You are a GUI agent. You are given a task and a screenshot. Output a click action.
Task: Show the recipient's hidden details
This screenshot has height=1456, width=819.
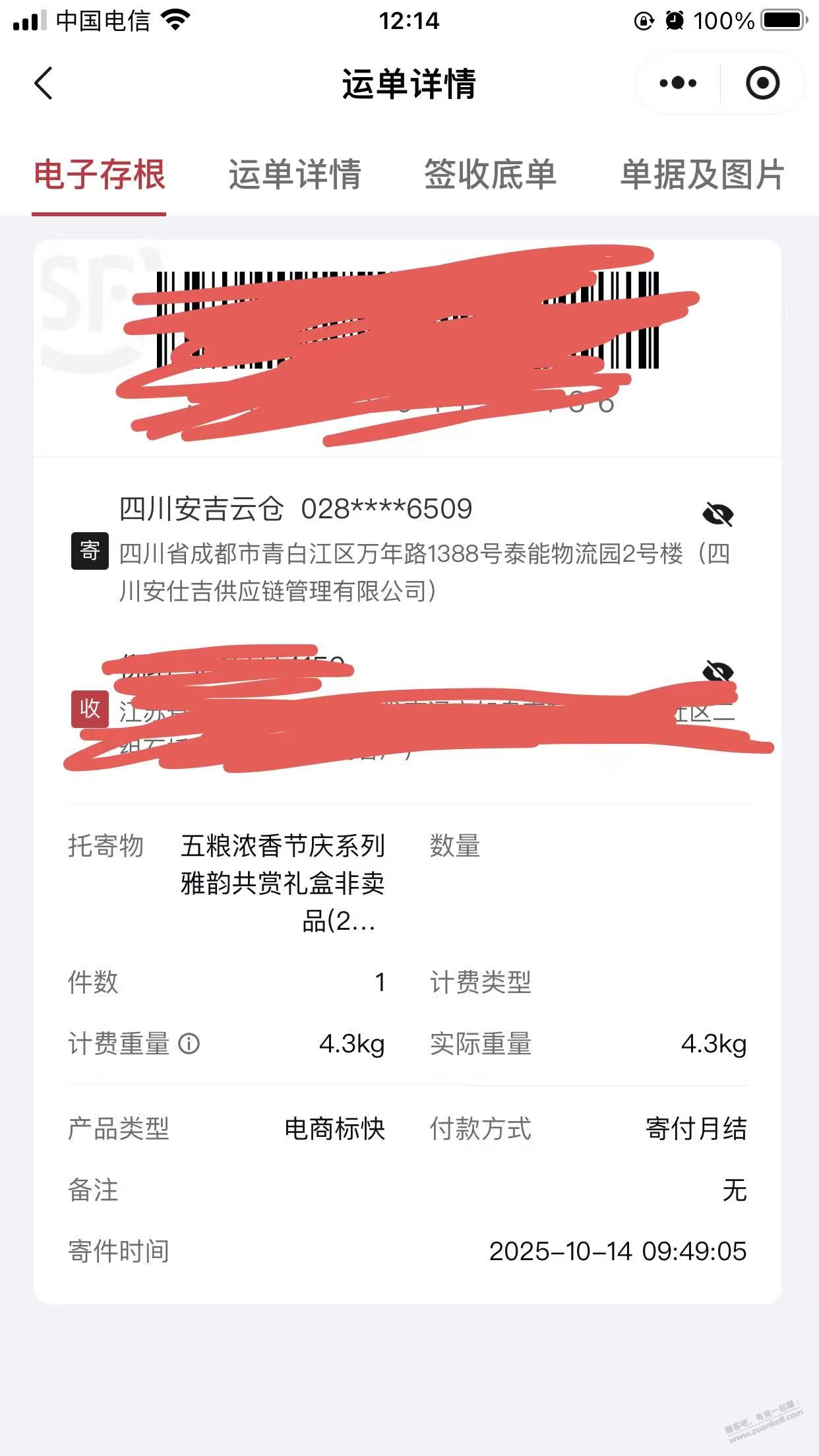tap(718, 671)
